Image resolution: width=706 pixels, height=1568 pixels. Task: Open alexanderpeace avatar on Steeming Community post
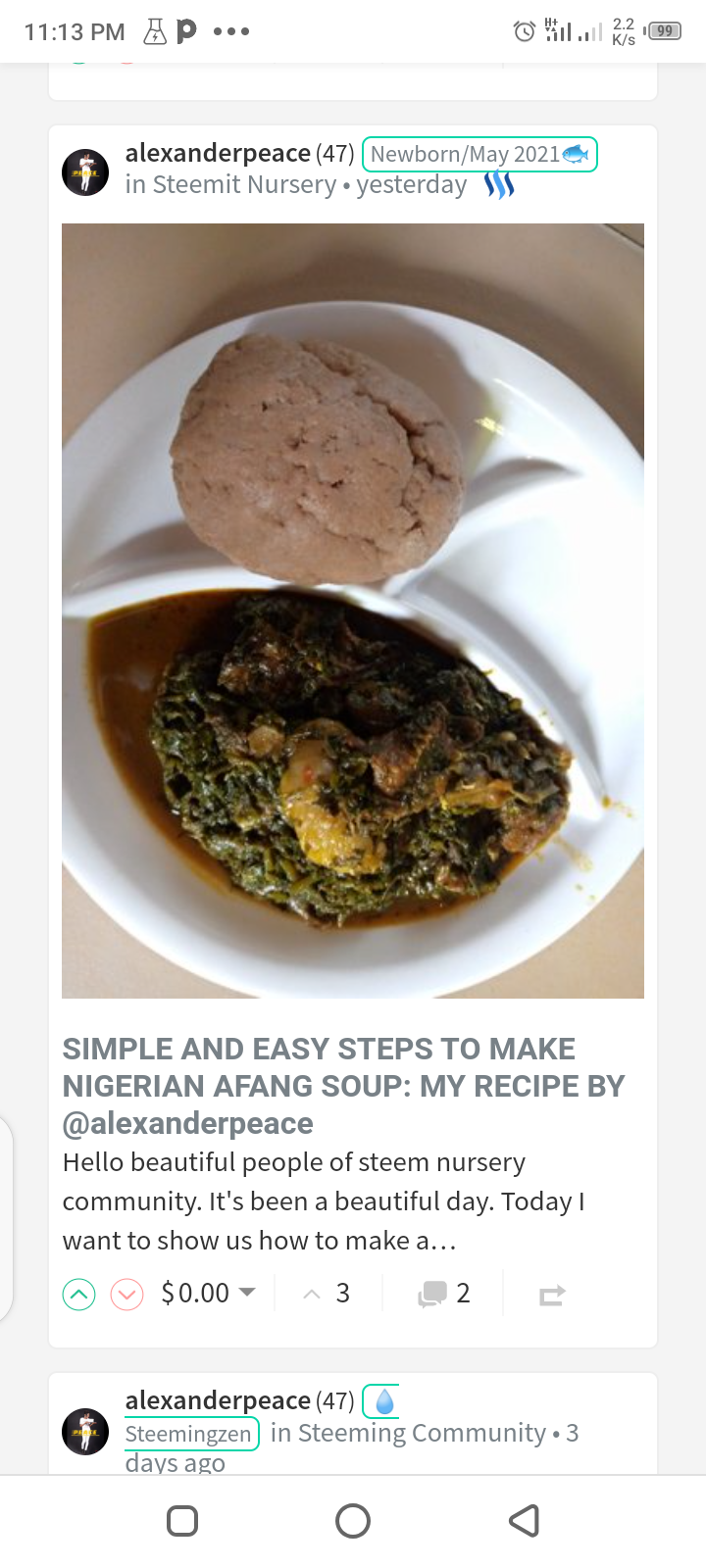pyautogui.click(x=85, y=1432)
